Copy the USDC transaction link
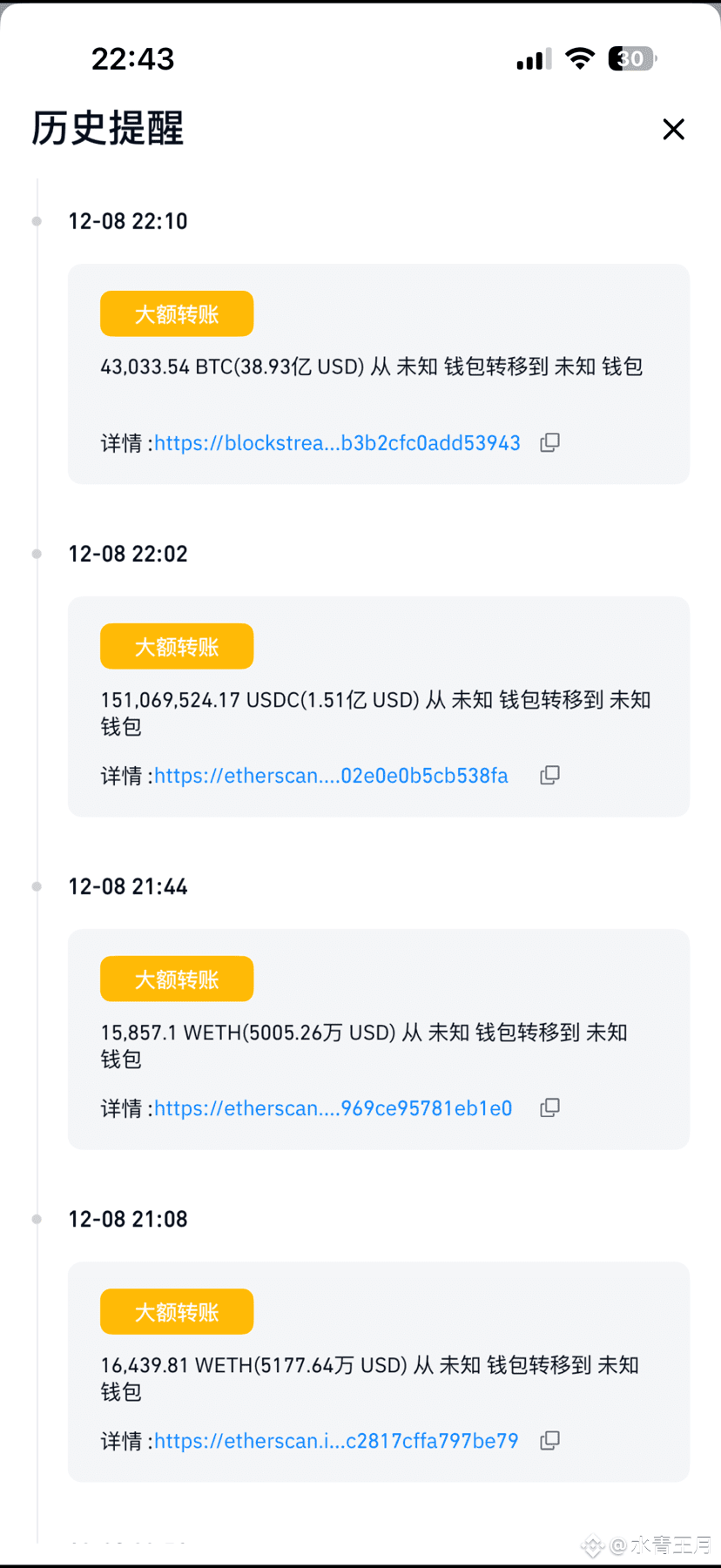The image size is (721, 1568). tap(549, 775)
